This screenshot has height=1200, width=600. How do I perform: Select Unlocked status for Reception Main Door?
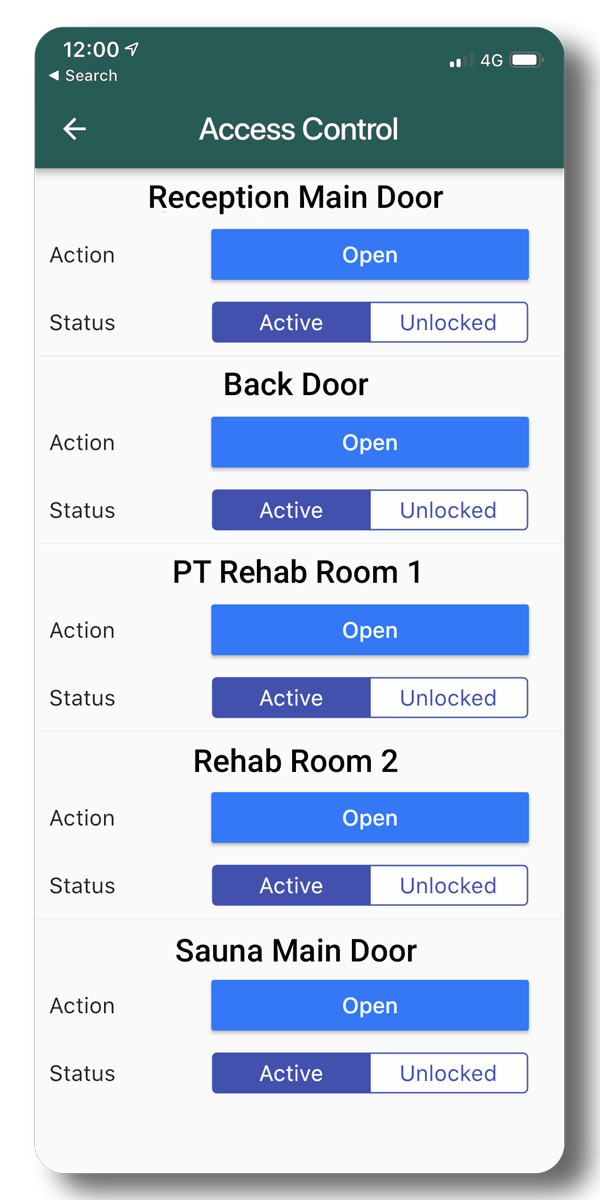(x=449, y=323)
